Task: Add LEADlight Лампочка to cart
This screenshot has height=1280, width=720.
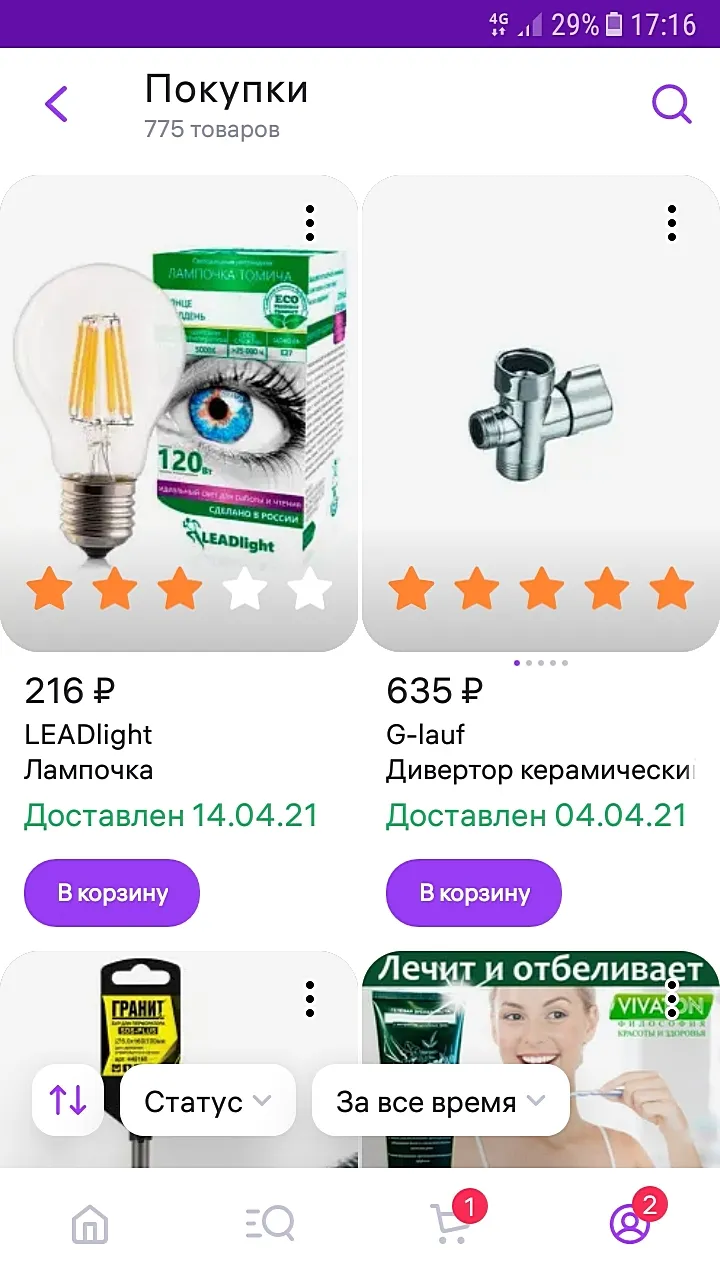Action: (x=112, y=893)
